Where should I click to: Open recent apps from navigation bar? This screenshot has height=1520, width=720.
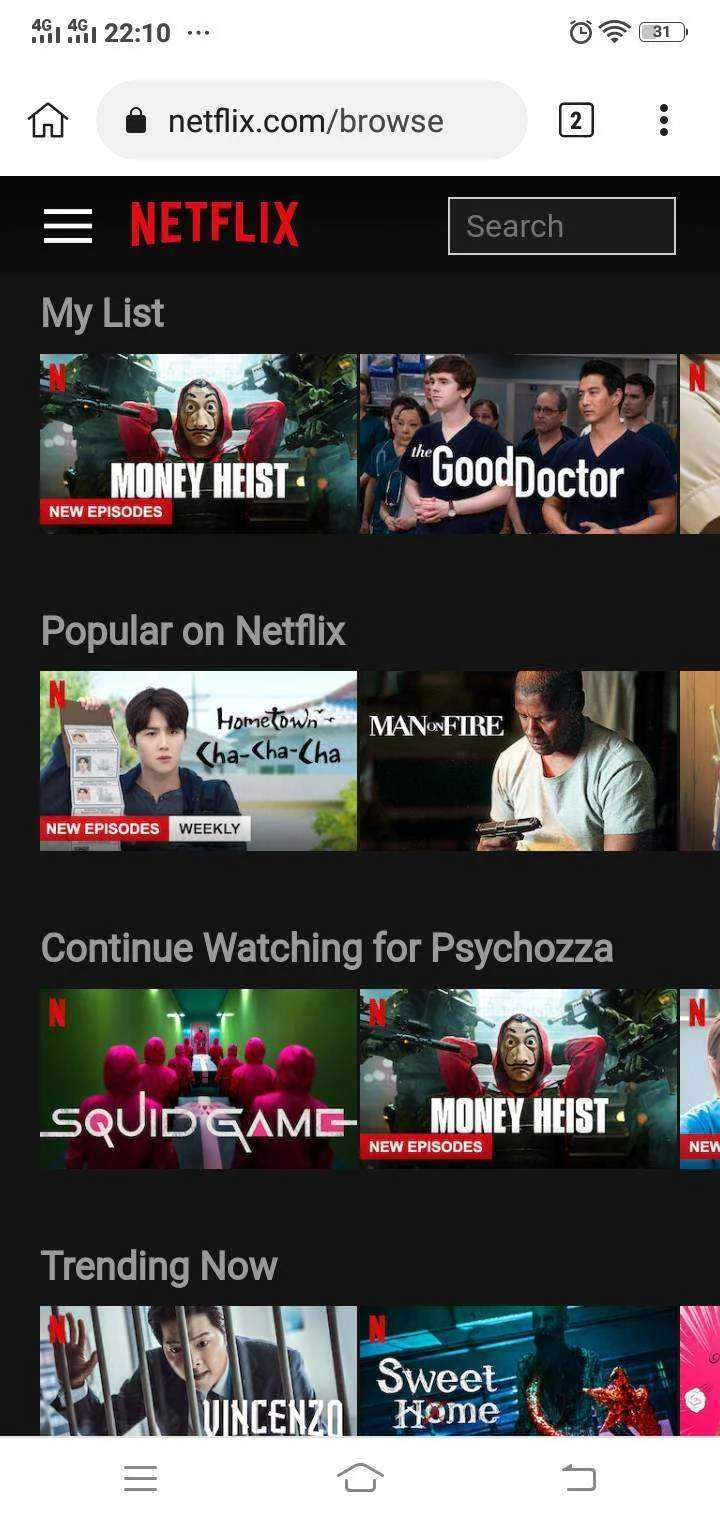click(140, 1478)
